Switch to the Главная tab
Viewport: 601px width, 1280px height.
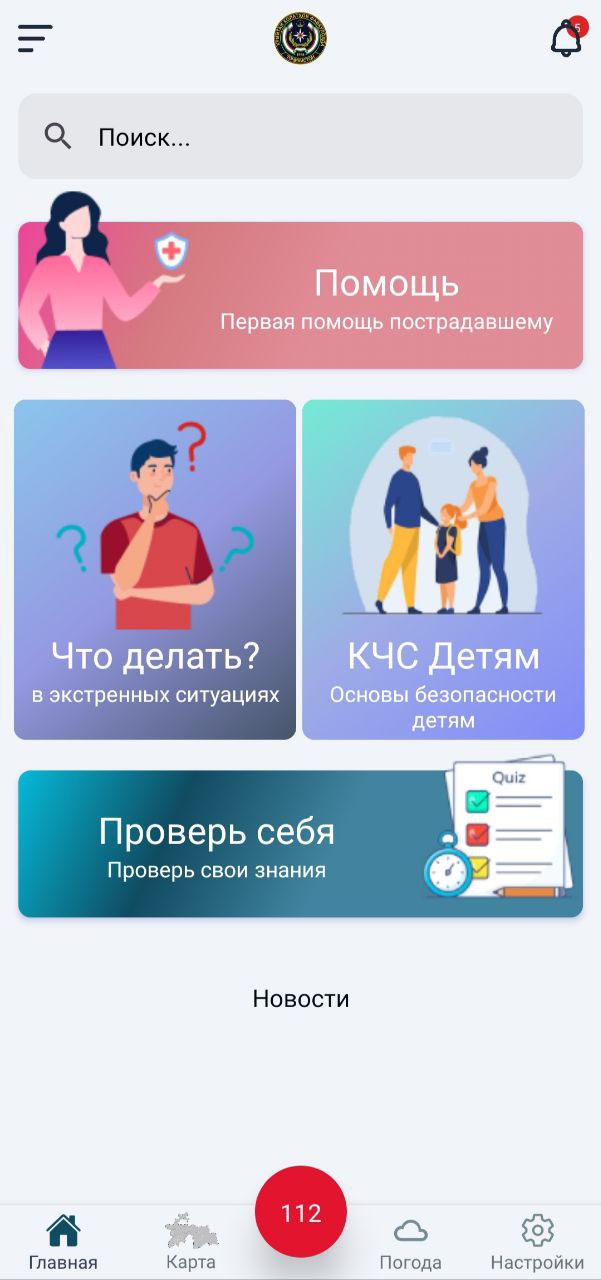[x=63, y=1242]
